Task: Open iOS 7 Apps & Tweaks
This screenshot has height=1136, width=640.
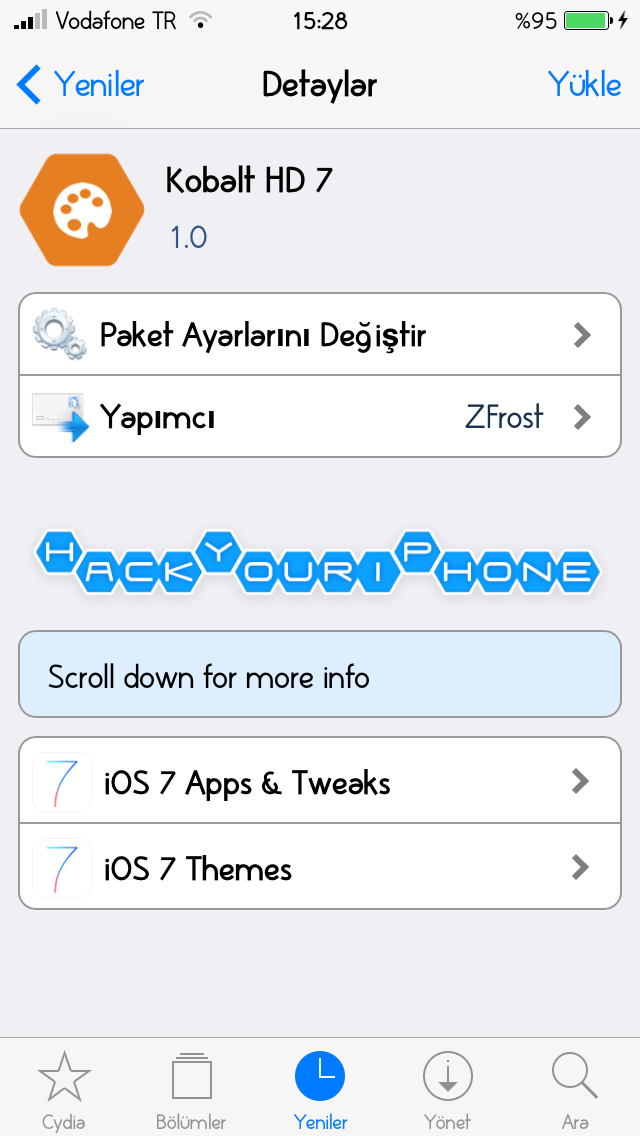Action: click(x=320, y=781)
